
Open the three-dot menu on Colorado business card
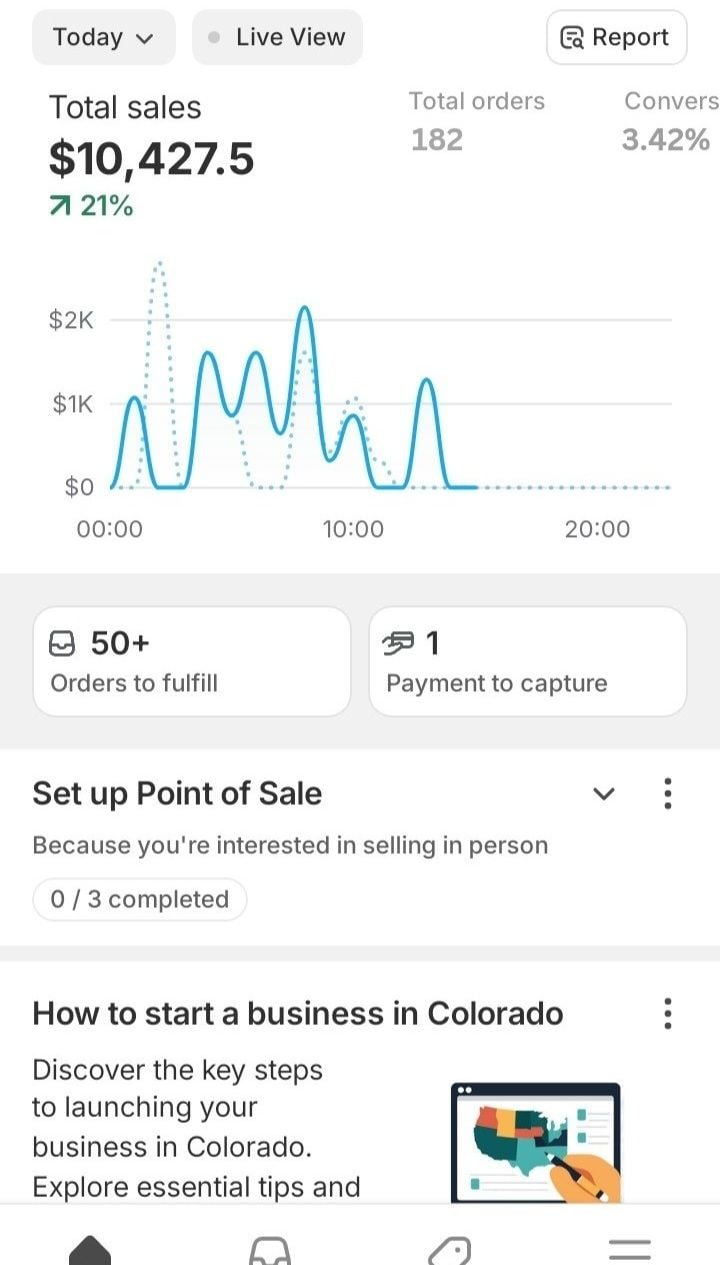point(667,1013)
